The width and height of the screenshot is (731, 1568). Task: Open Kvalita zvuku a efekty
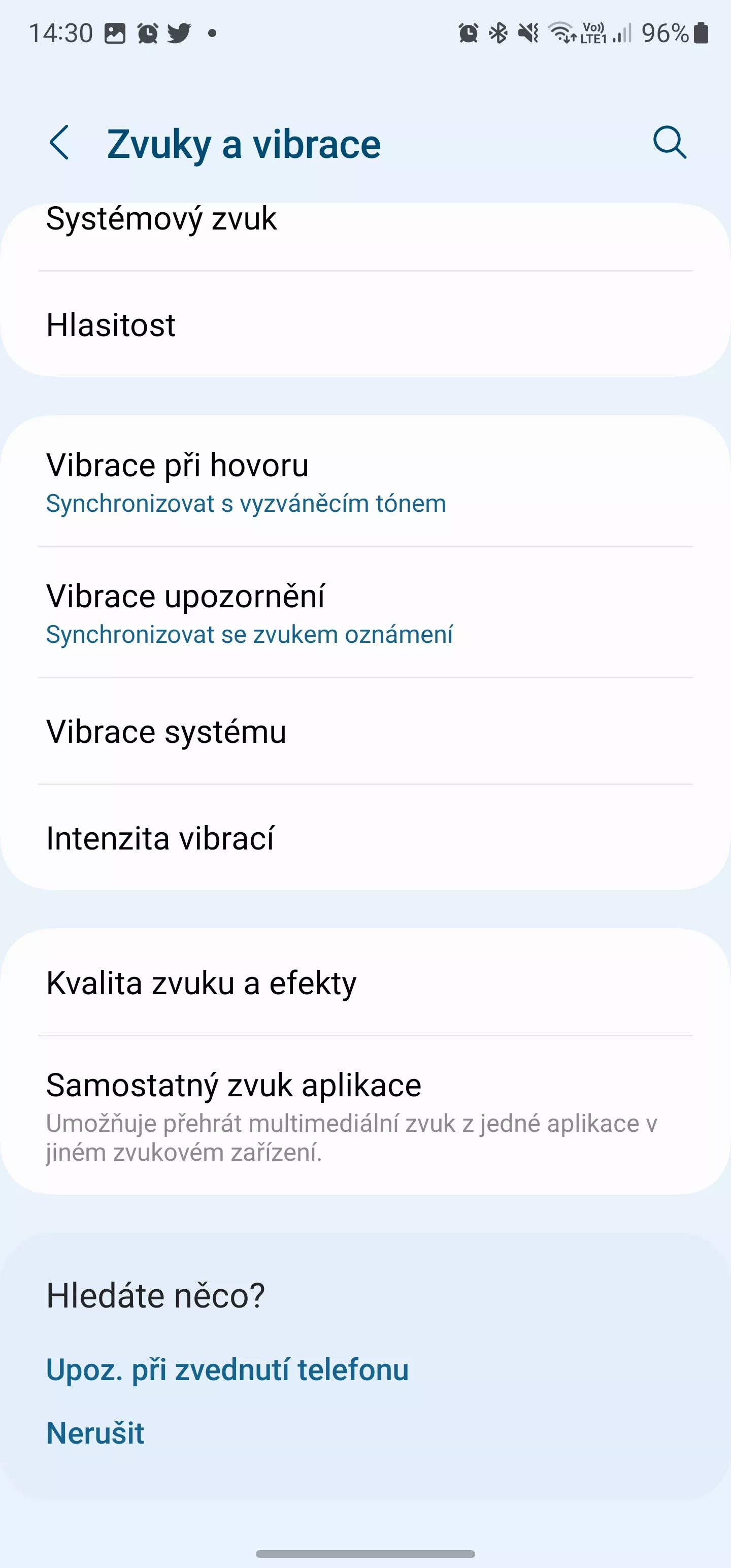365,983
